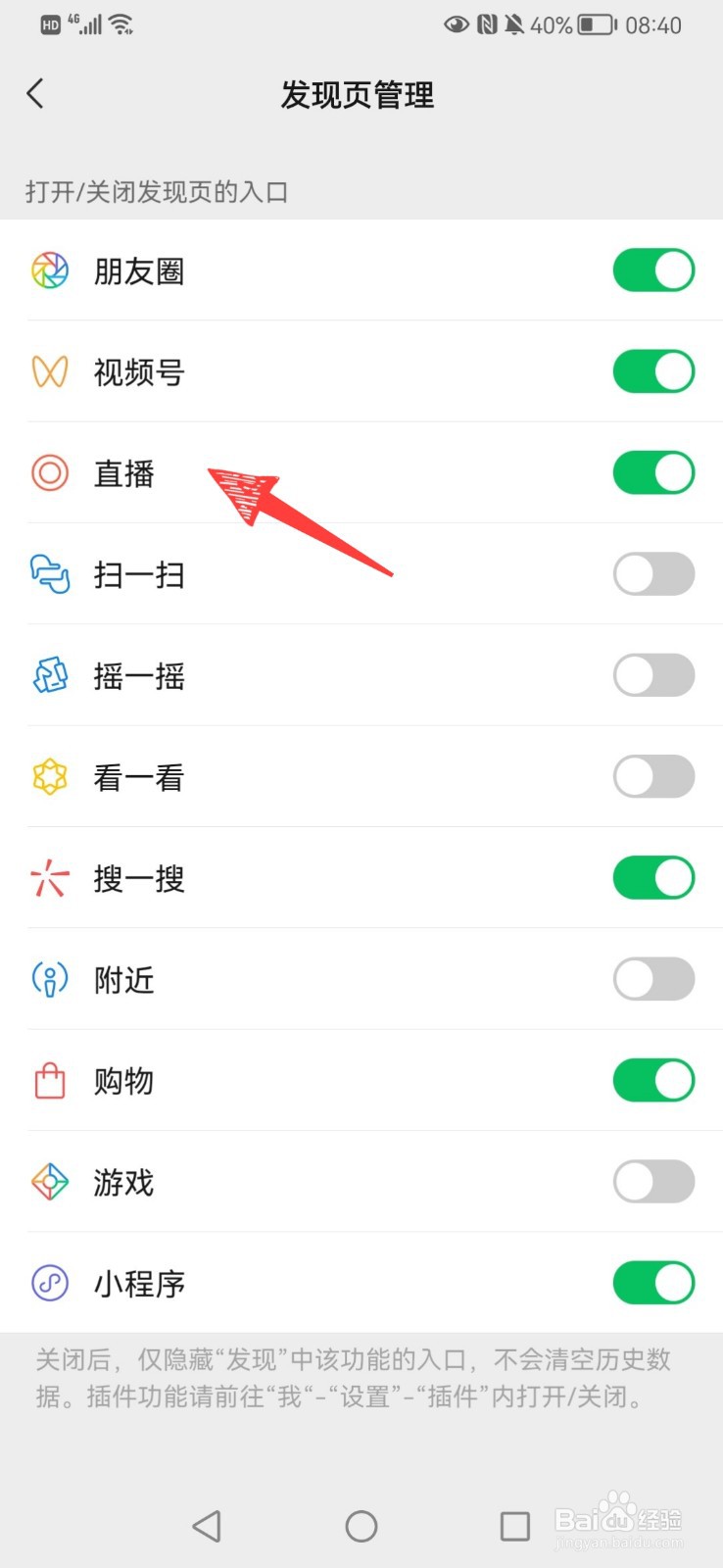Click the Shopping (购物) bag icon

[49, 1080]
